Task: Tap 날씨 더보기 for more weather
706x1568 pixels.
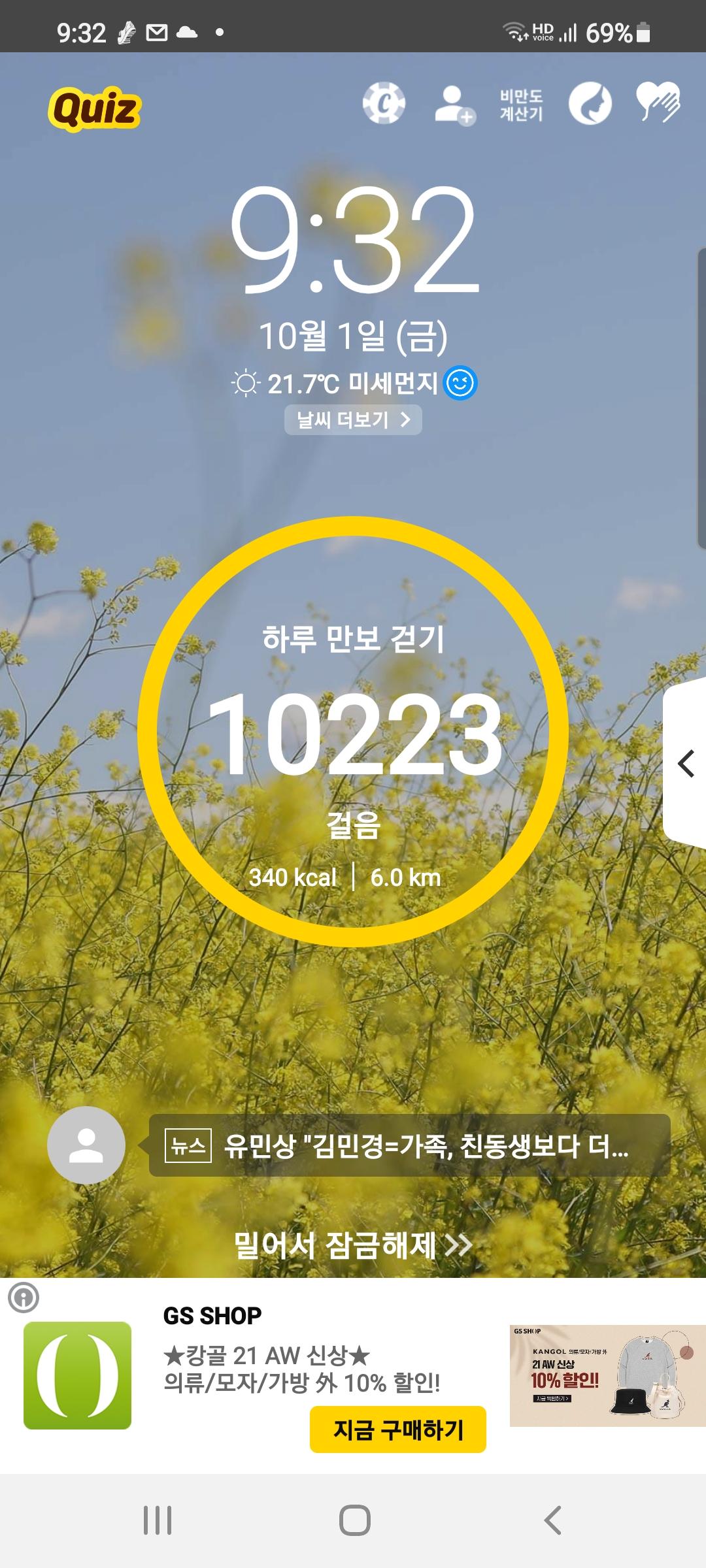Action: coord(353,419)
